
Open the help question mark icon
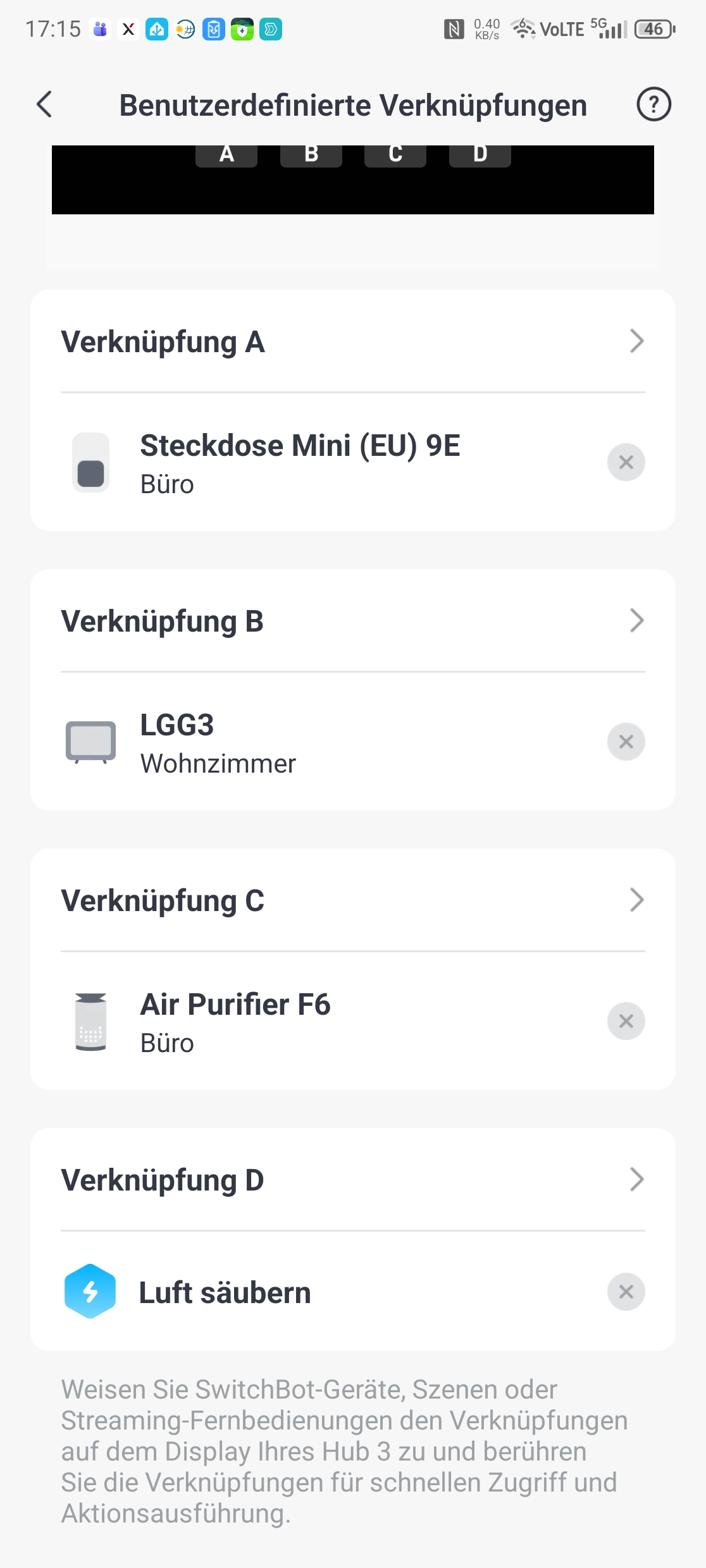click(x=653, y=105)
